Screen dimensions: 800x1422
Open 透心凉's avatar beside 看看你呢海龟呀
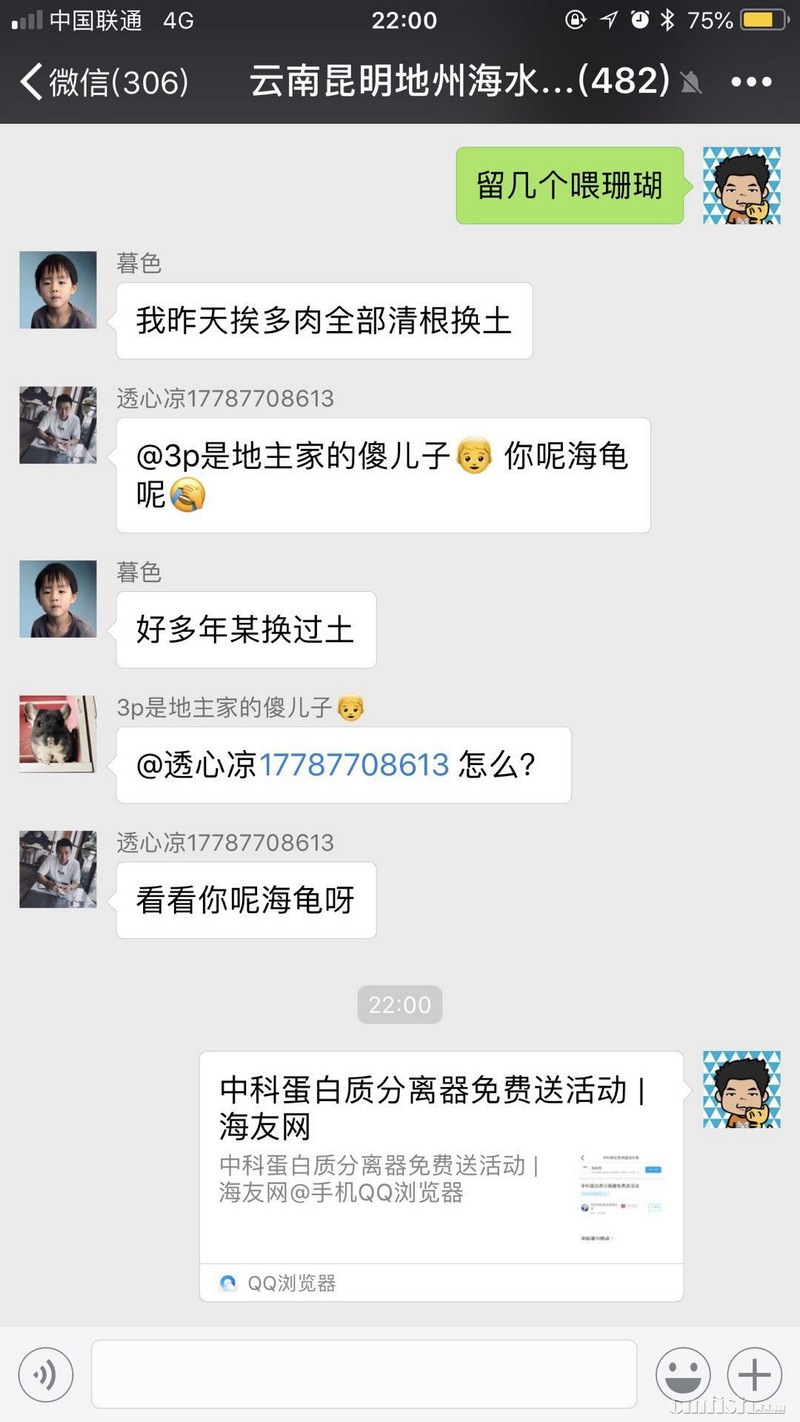[x=58, y=869]
